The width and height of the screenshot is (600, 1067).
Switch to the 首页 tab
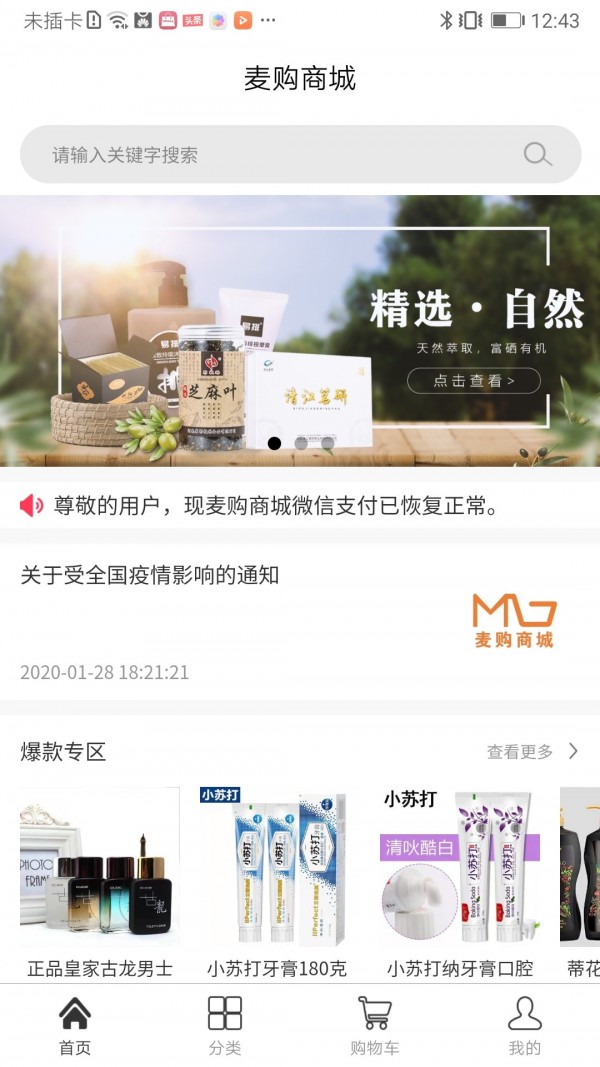coord(75,1025)
